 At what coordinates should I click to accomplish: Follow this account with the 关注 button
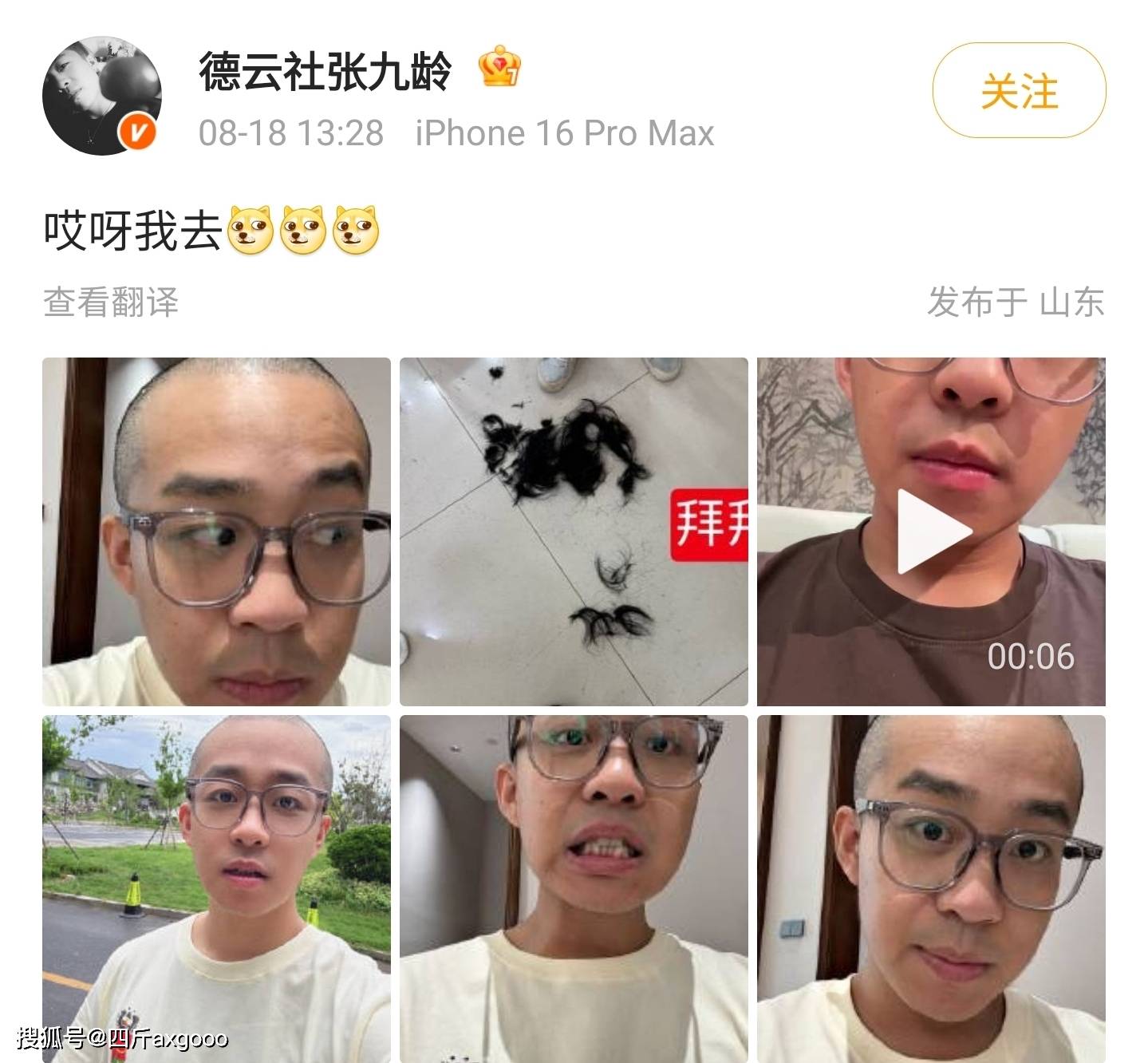(x=1019, y=91)
